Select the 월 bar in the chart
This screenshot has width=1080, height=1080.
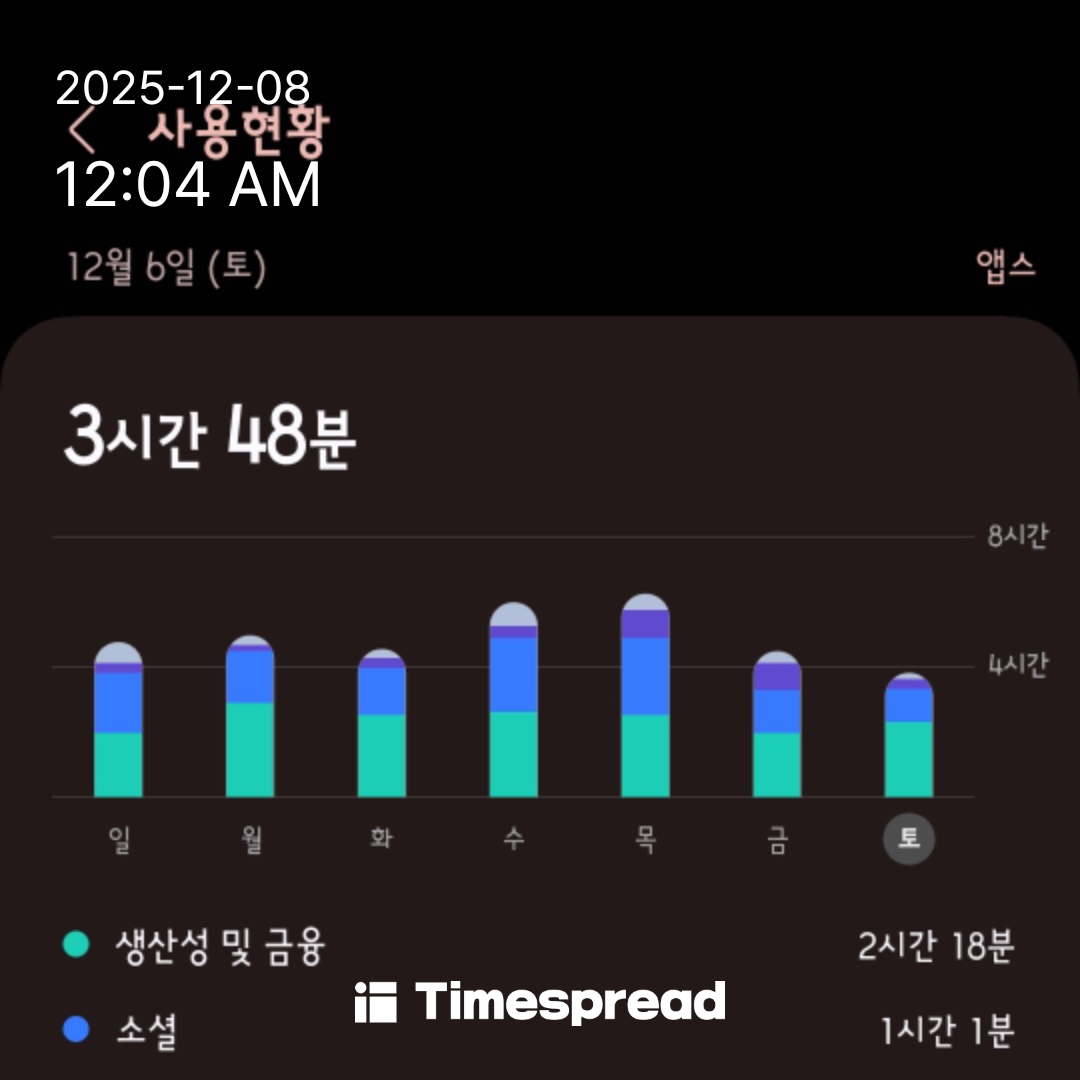click(250, 718)
